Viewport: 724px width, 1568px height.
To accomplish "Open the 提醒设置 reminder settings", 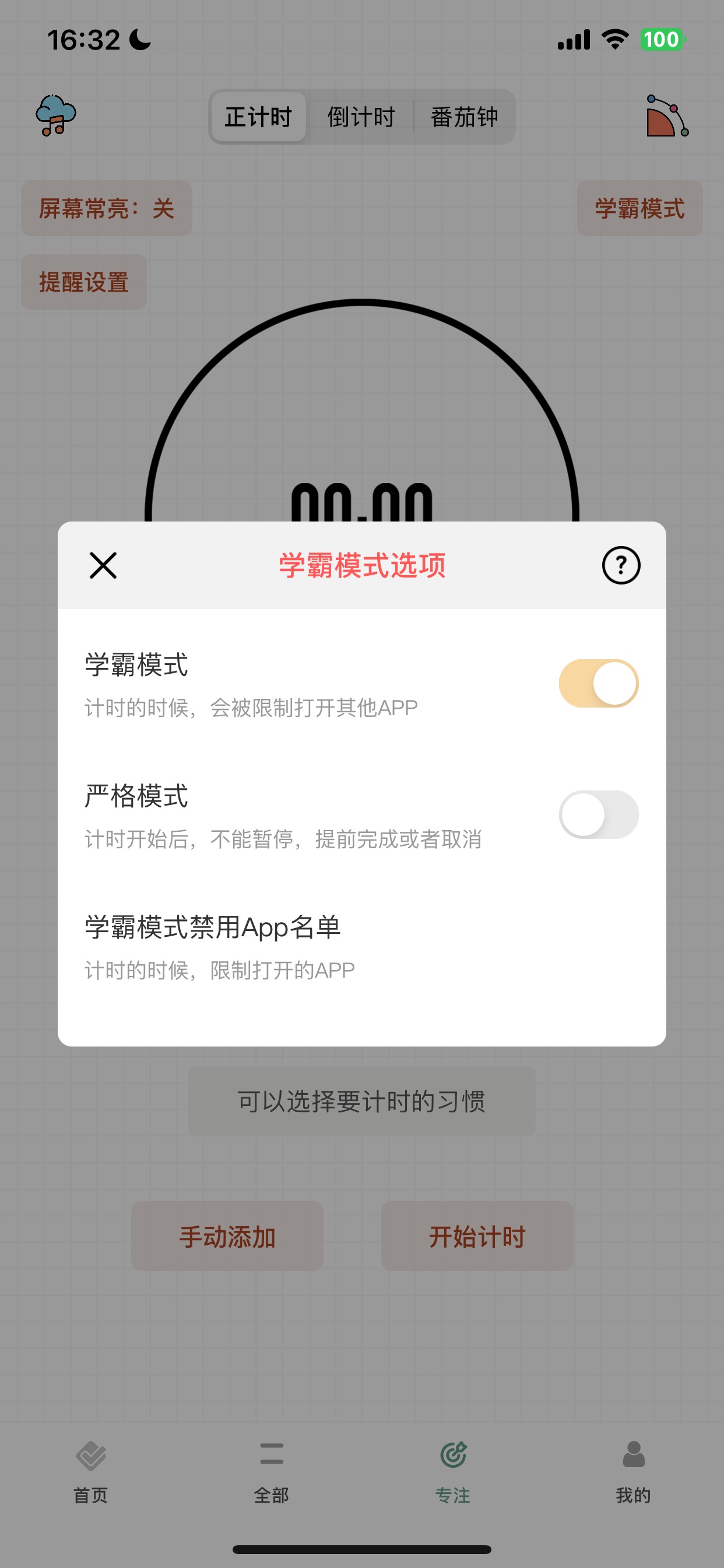I will click(x=83, y=281).
